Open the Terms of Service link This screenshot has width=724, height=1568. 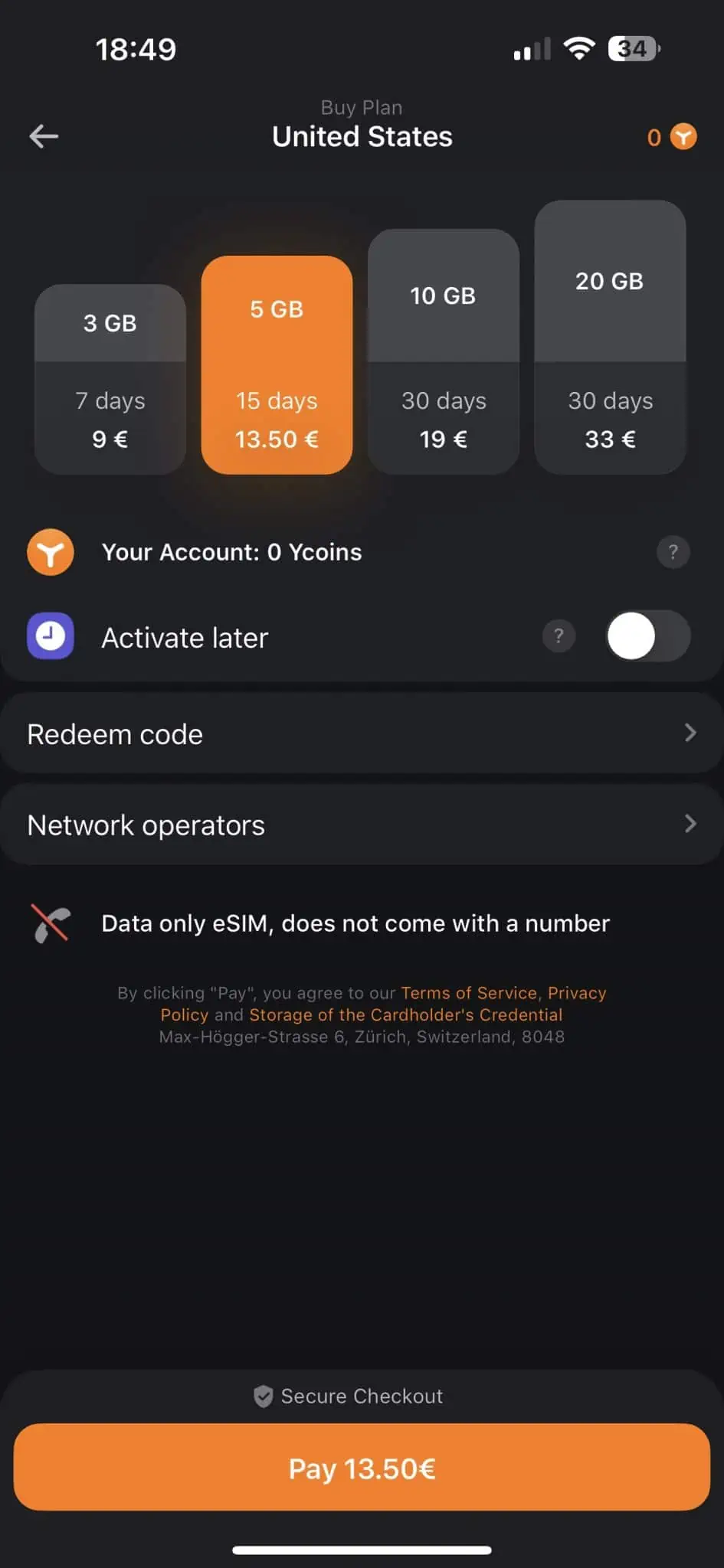click(469, 992)
